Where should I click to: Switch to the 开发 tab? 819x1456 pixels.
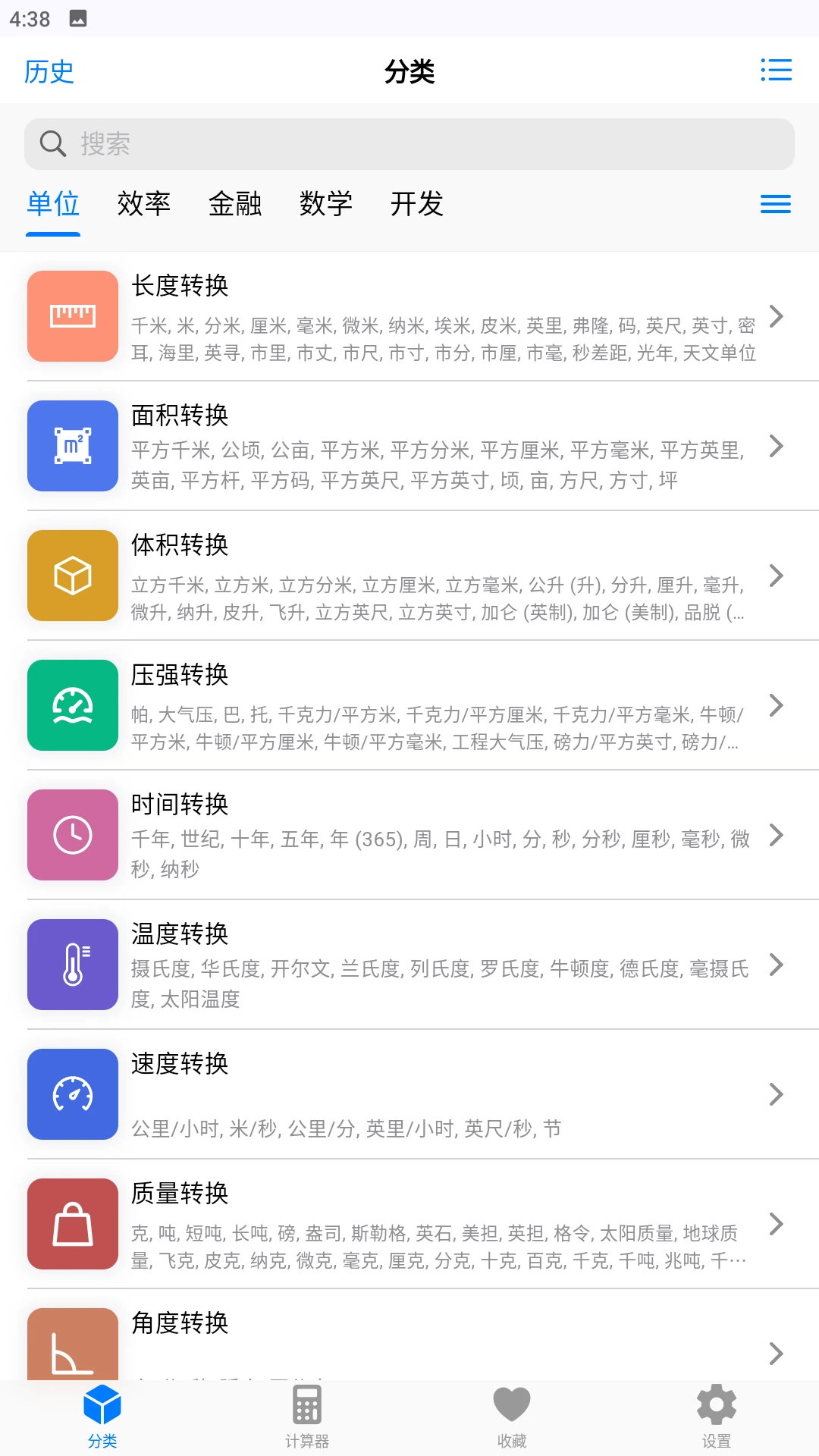(x=418, y=204)
